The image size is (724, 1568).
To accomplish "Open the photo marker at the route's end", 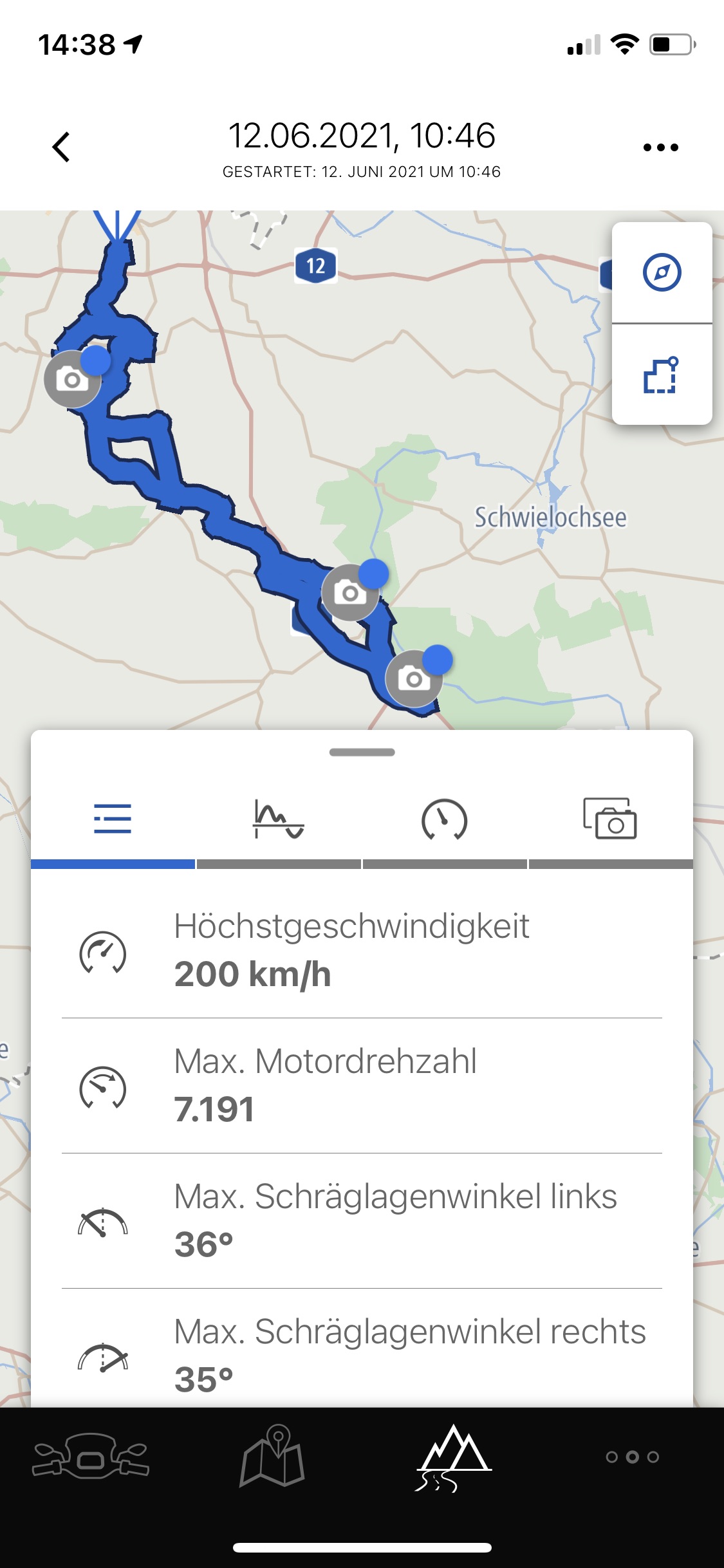I will (413, 678).
